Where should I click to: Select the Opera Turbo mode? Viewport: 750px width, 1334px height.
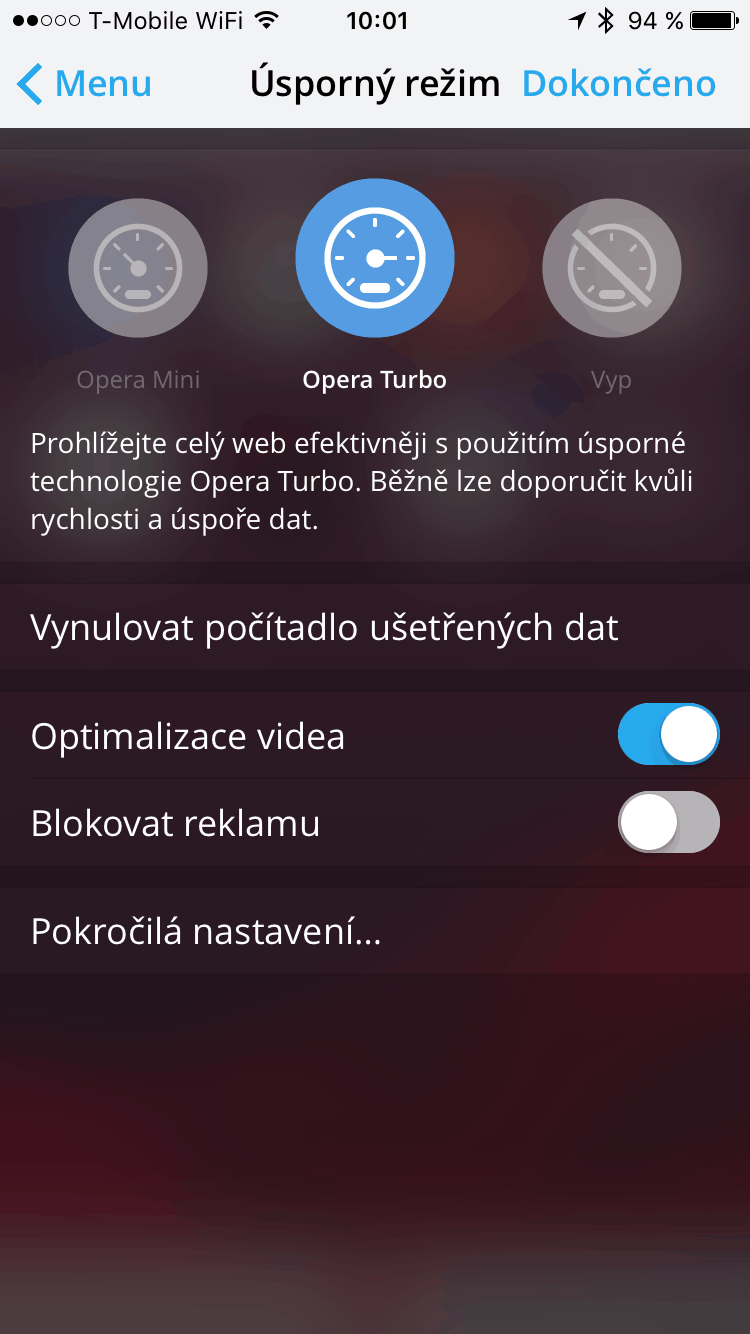(375, 258)
